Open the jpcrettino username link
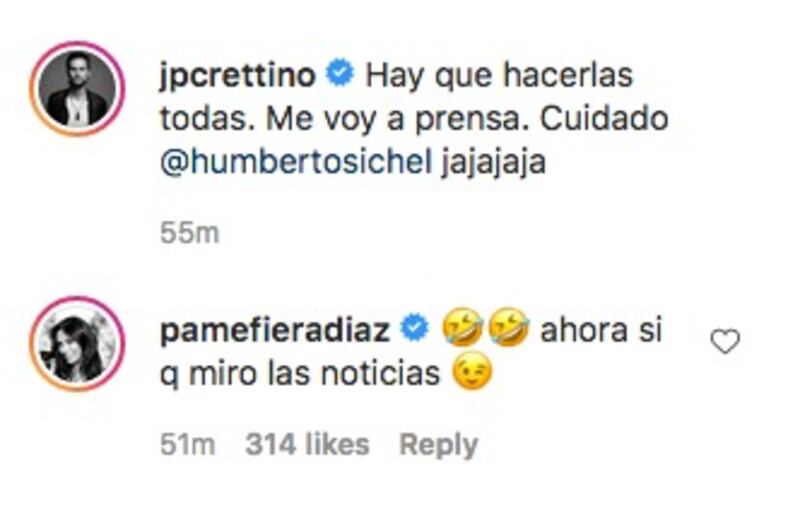The width and height of the screenshot is (800, 510). [x=237, y=75]
